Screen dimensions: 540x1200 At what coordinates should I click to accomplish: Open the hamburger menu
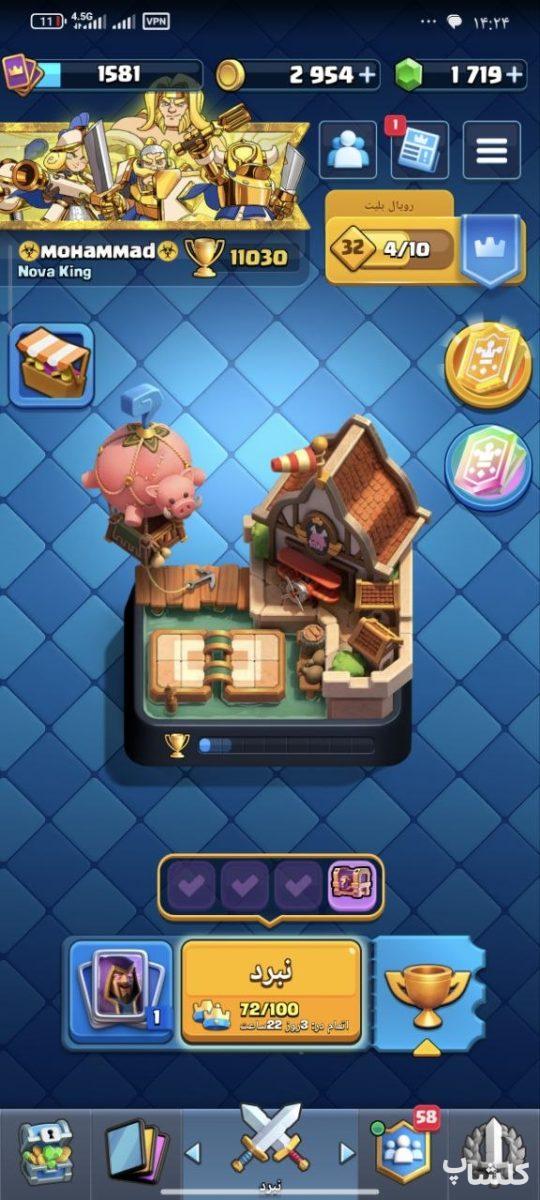[x=492, y=150]
